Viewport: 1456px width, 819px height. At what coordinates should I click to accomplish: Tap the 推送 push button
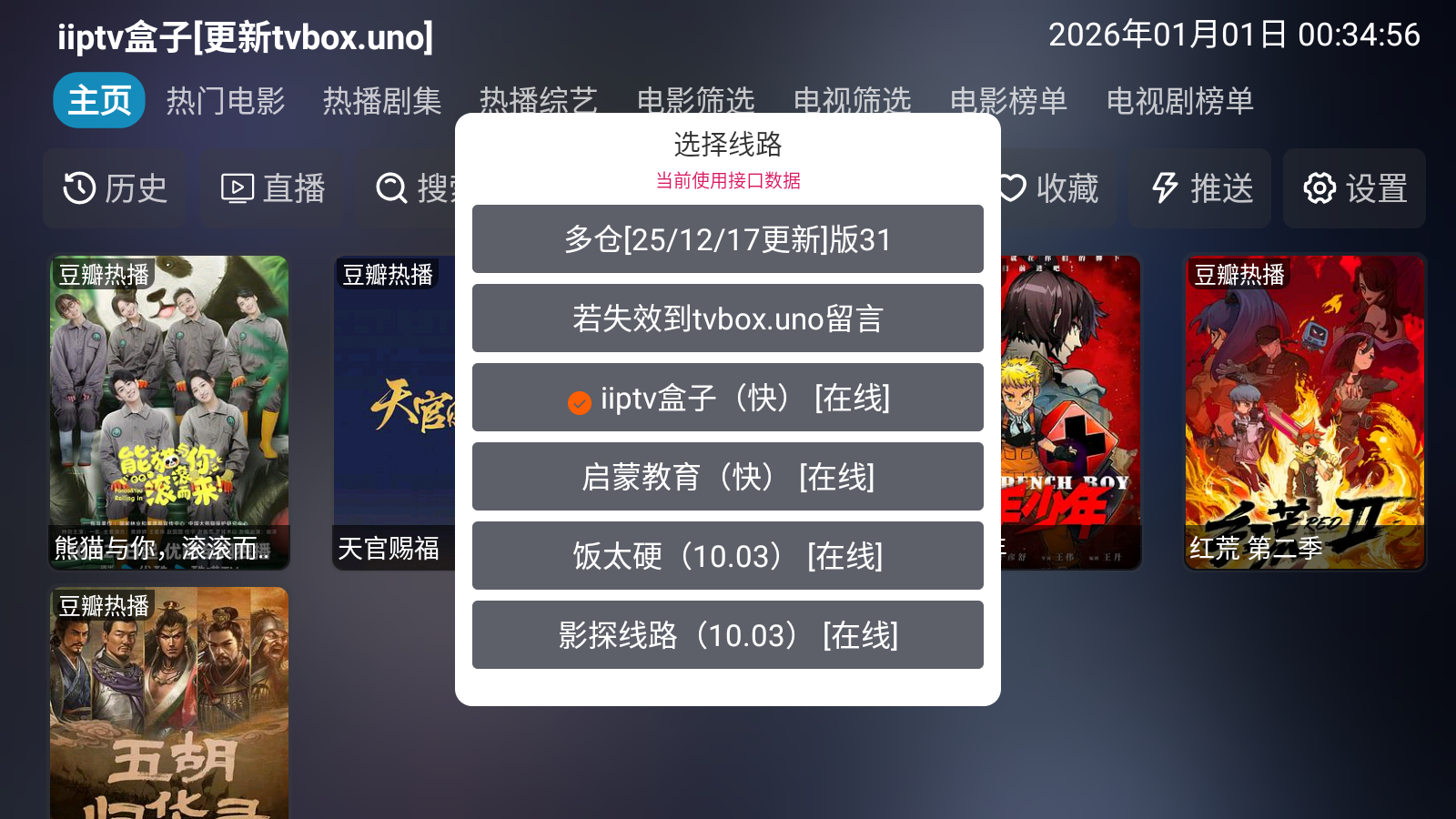pos(1201,188)
